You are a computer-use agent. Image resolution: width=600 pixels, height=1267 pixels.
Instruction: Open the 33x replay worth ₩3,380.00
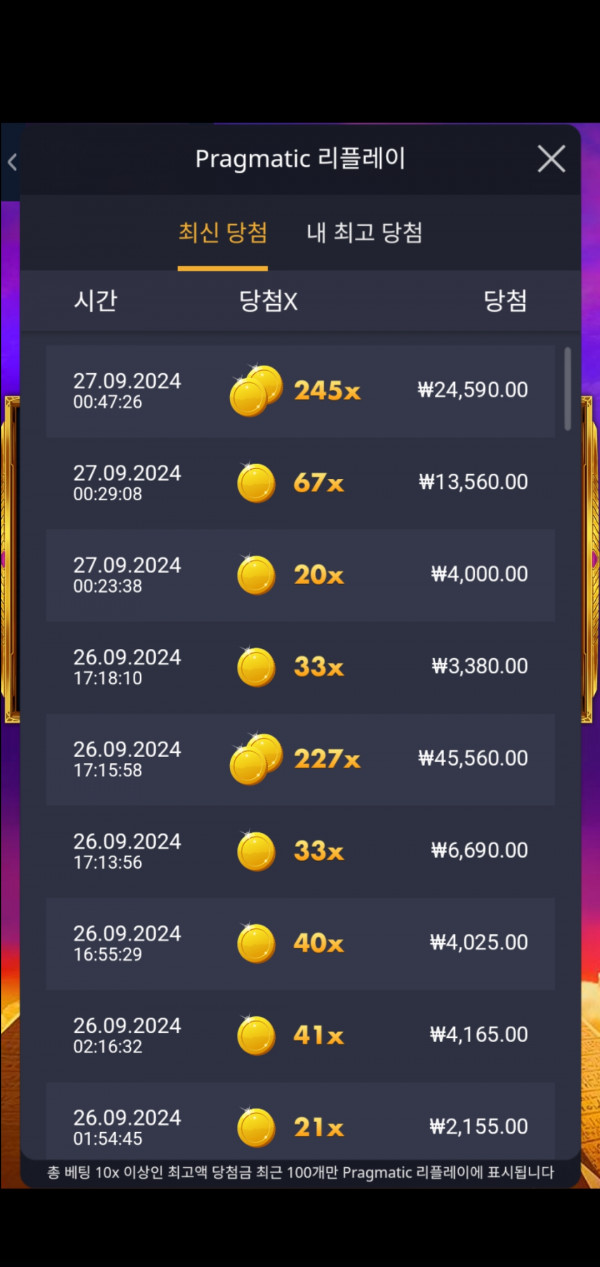point(300,667)
